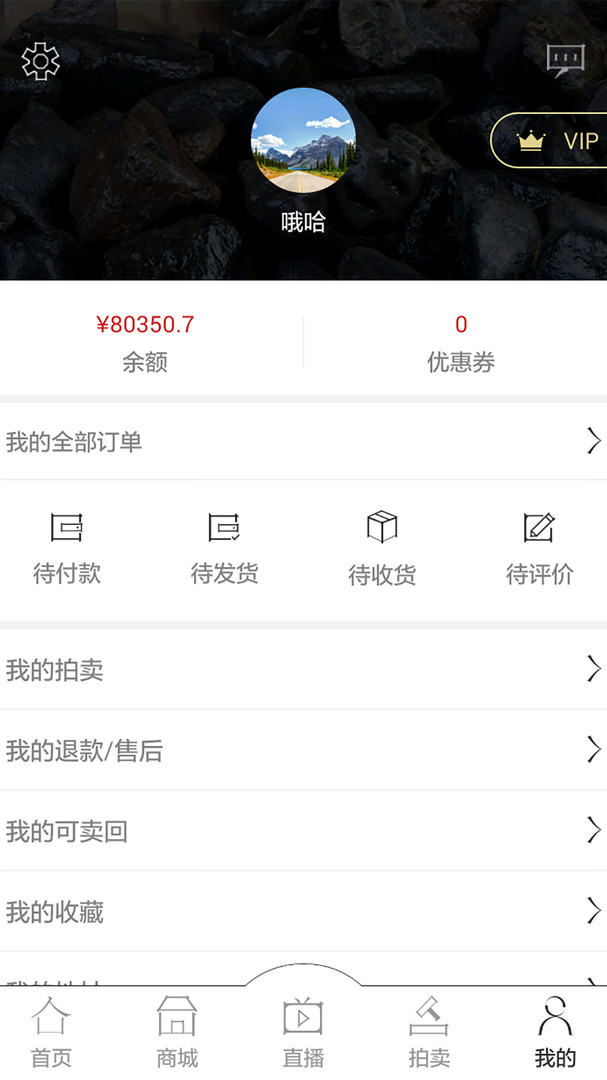View 待评价 orders
This screenshot has height=1080, width=607.
click(x=539, y=548)
